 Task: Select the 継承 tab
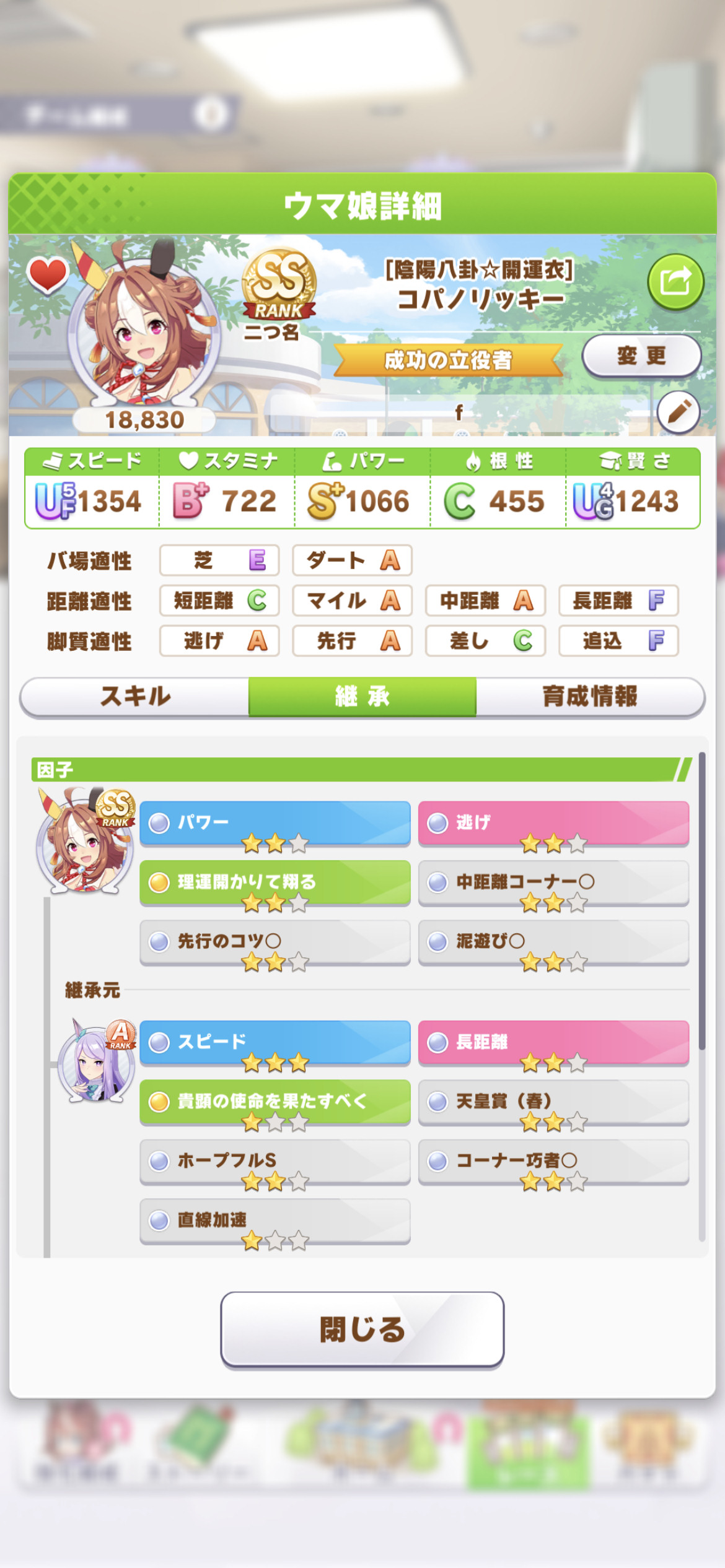(362, 697)
